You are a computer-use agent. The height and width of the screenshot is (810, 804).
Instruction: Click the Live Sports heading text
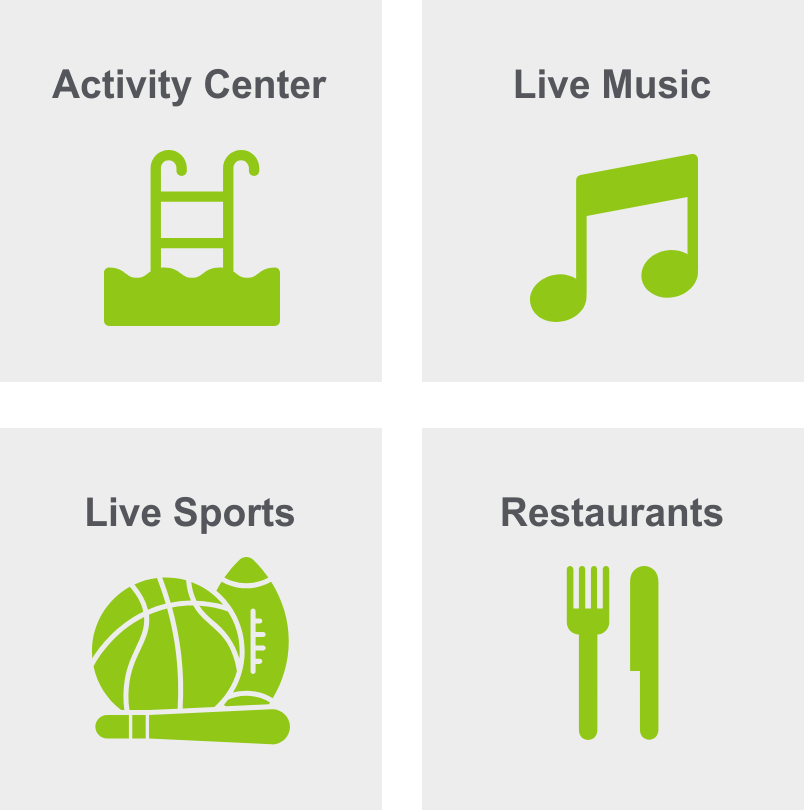tap(191, 512)
